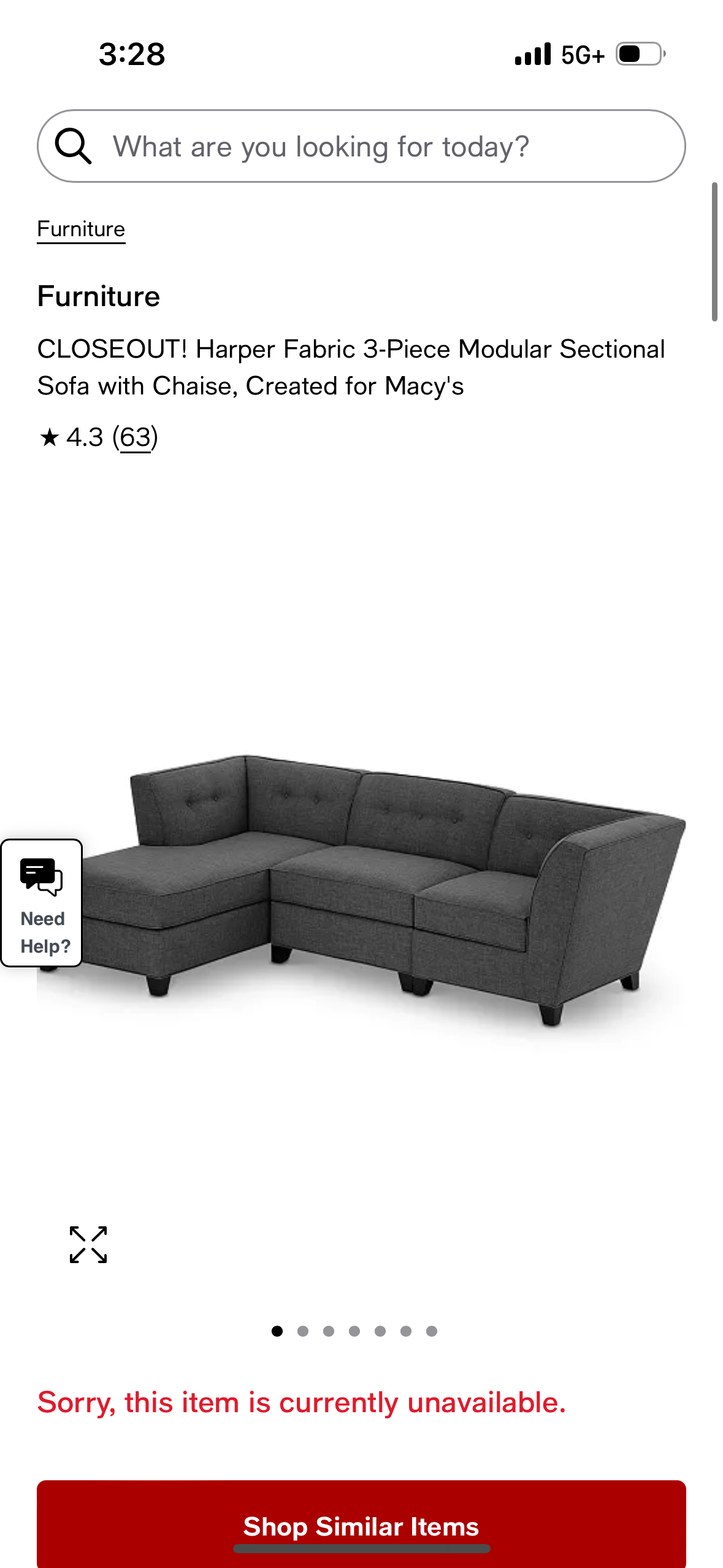Expand the sofa image to fullscreen

pos(88,1245)
